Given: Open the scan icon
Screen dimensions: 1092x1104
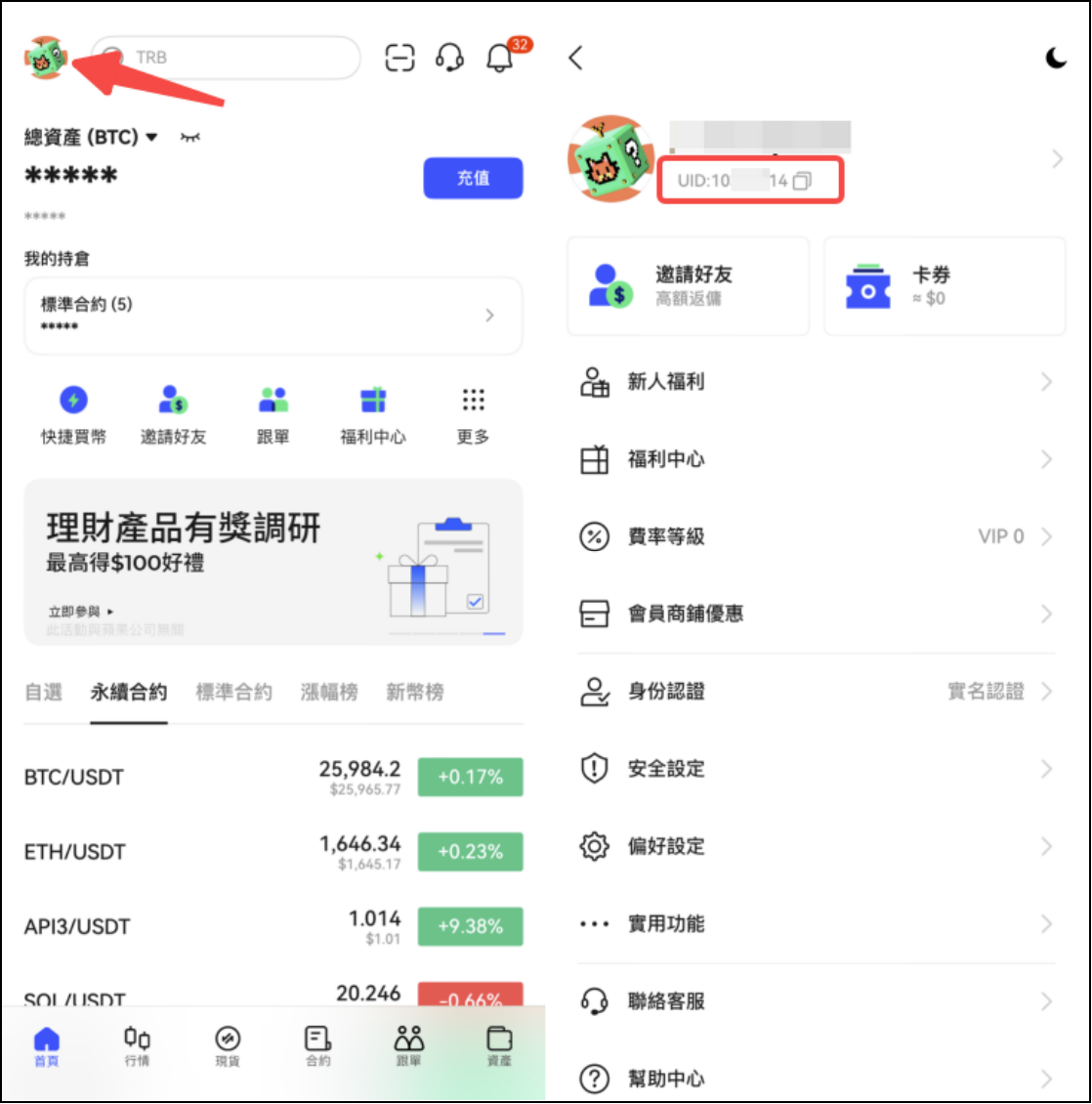Looking at the screenshot, I should click(x=399, y=58).
